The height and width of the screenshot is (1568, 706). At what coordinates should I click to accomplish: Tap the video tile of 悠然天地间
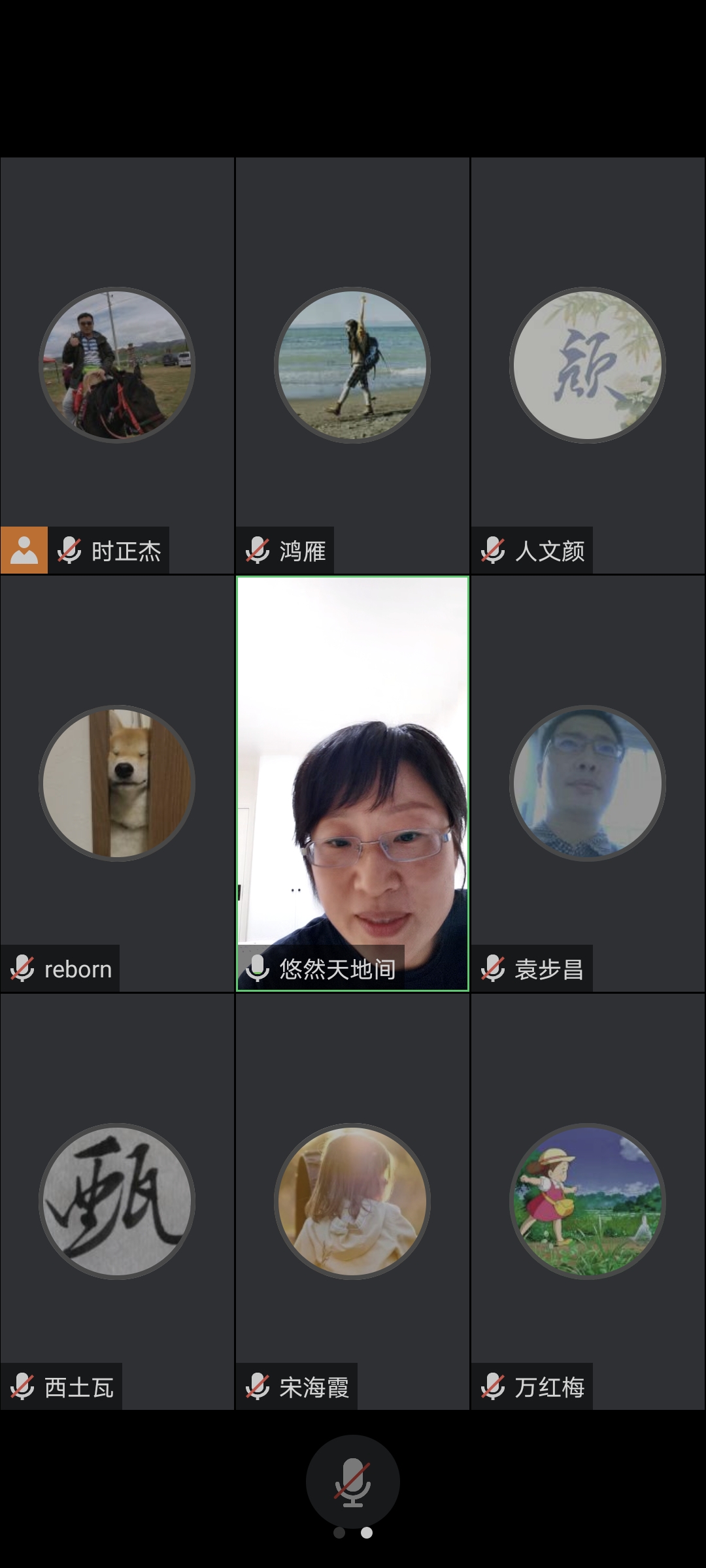point(352,783)
